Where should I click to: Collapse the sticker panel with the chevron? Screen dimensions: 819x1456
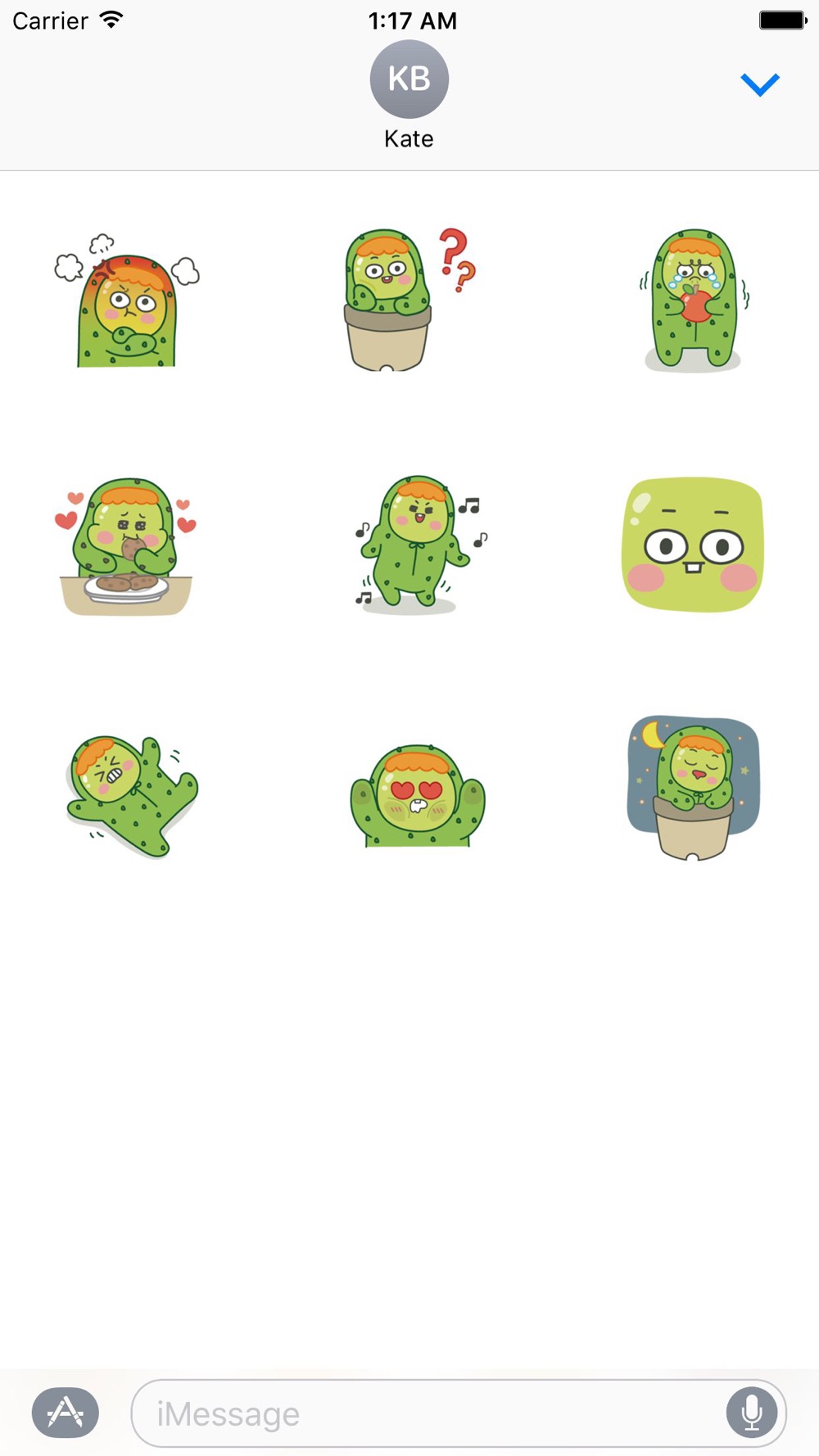coord(759,84)
